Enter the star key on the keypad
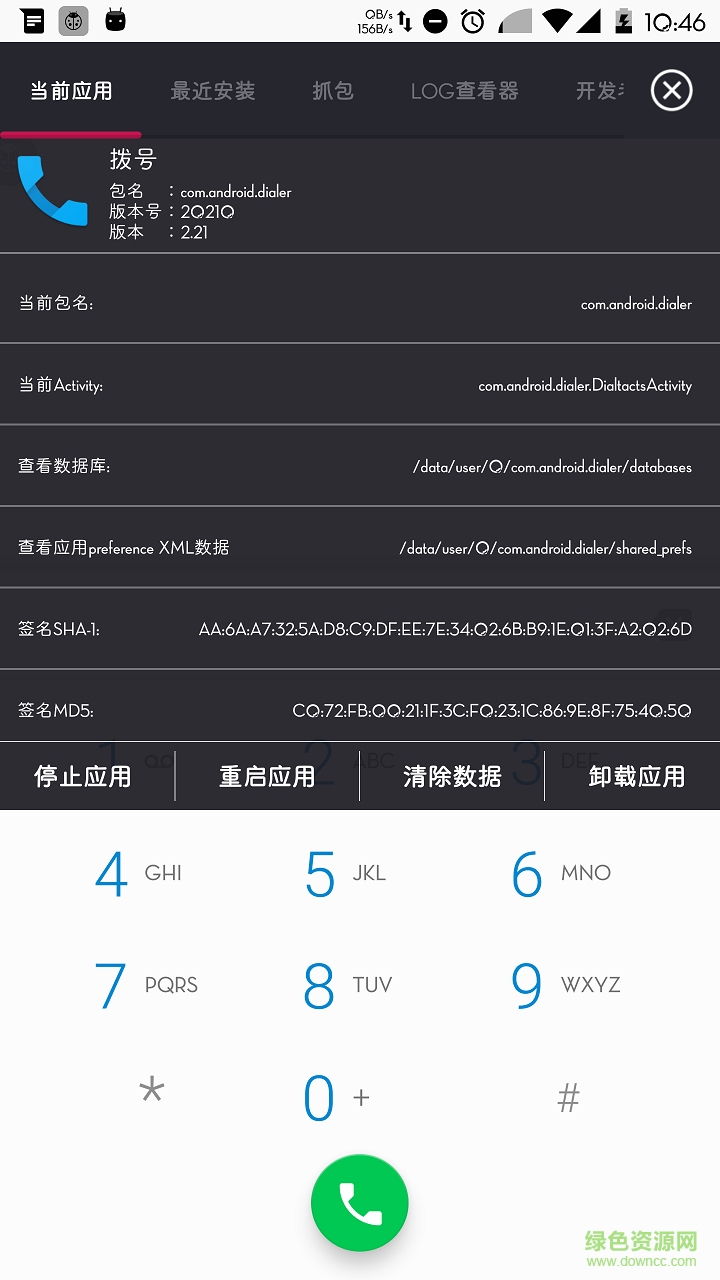Viewport: 720px width, 1280px height. 151,1096
